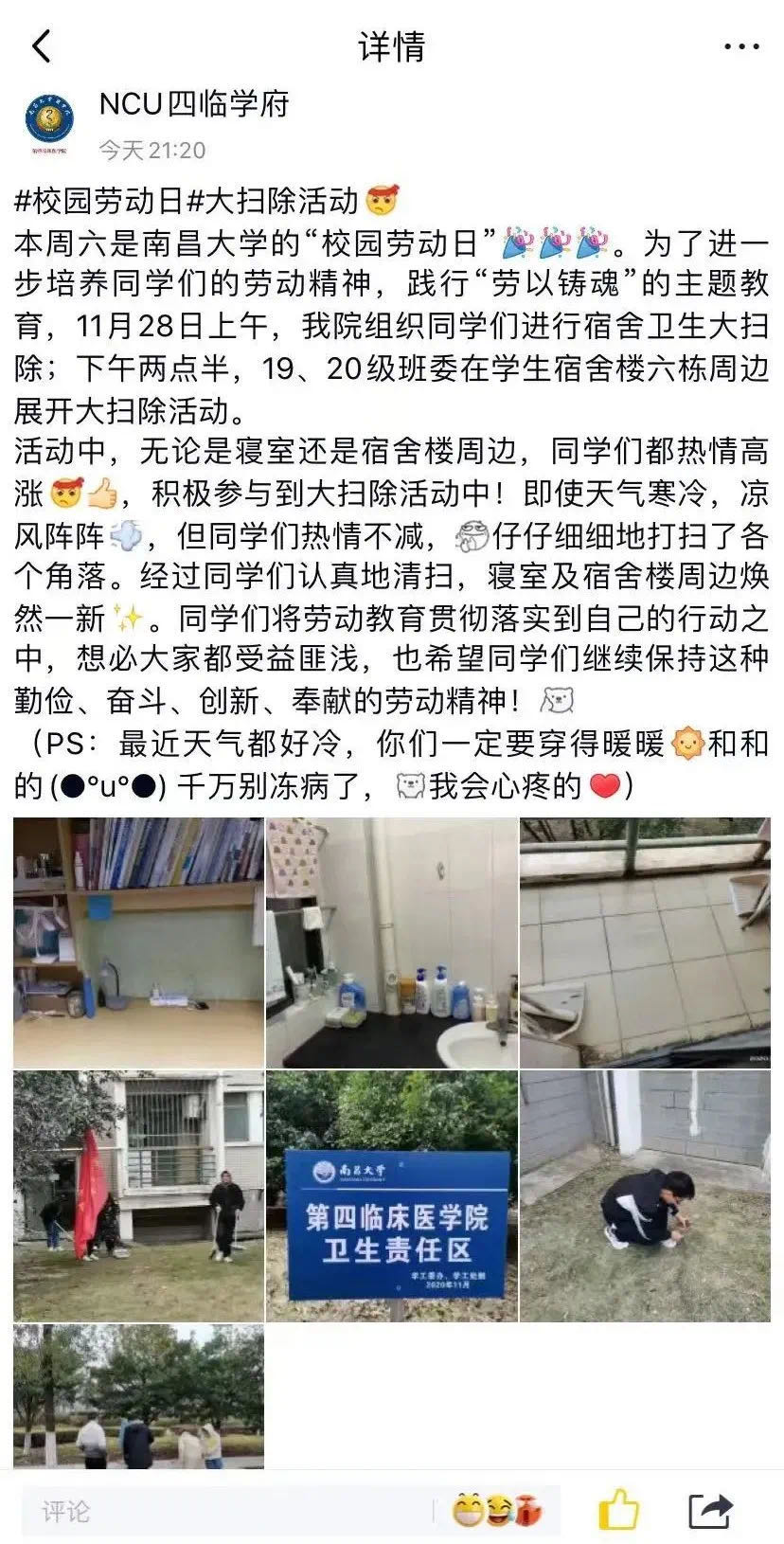
Task: Go back using the top-left arrow
Action: click(42, 45)
